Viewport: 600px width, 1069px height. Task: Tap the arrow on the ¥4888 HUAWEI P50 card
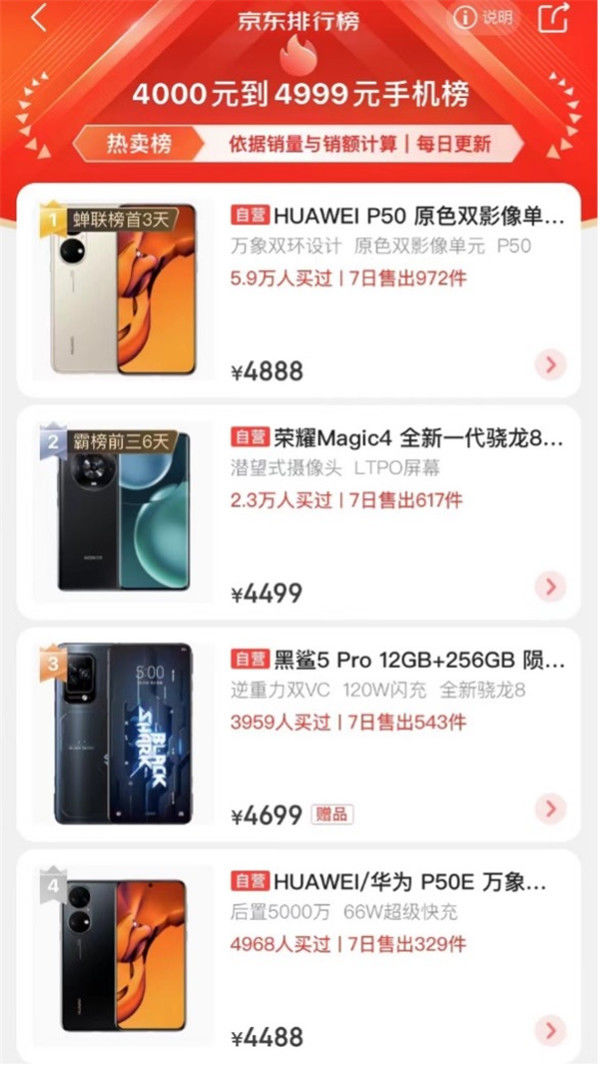click(550, 365)
